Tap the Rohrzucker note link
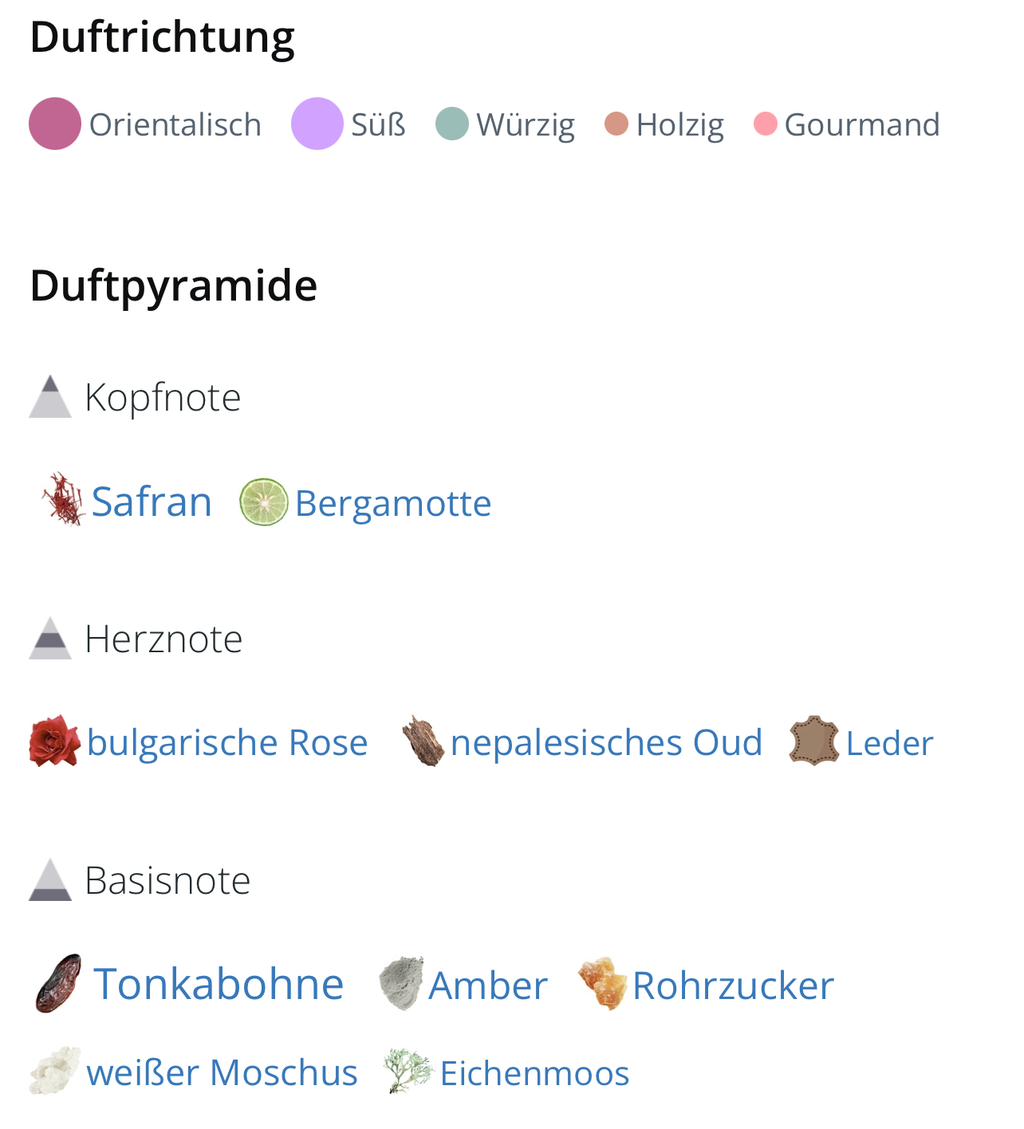1024x1129 pixels. point(733,985)
